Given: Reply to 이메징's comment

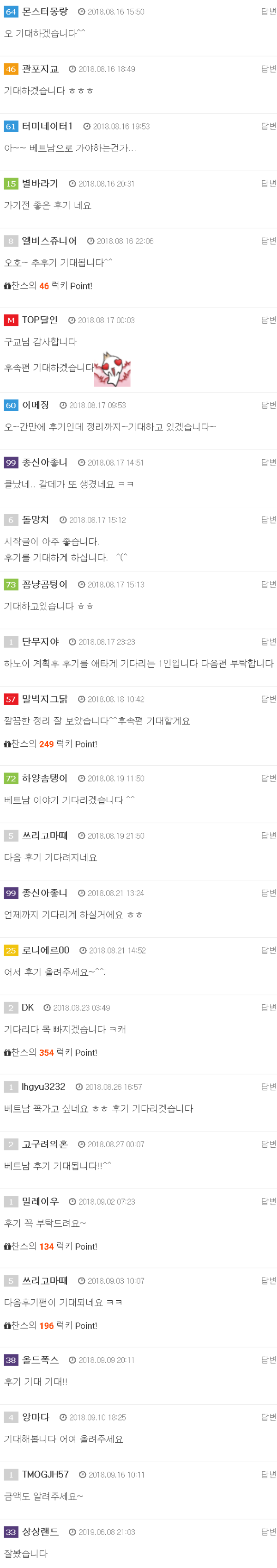Looking at the screenshot, I should coord(268,405).
